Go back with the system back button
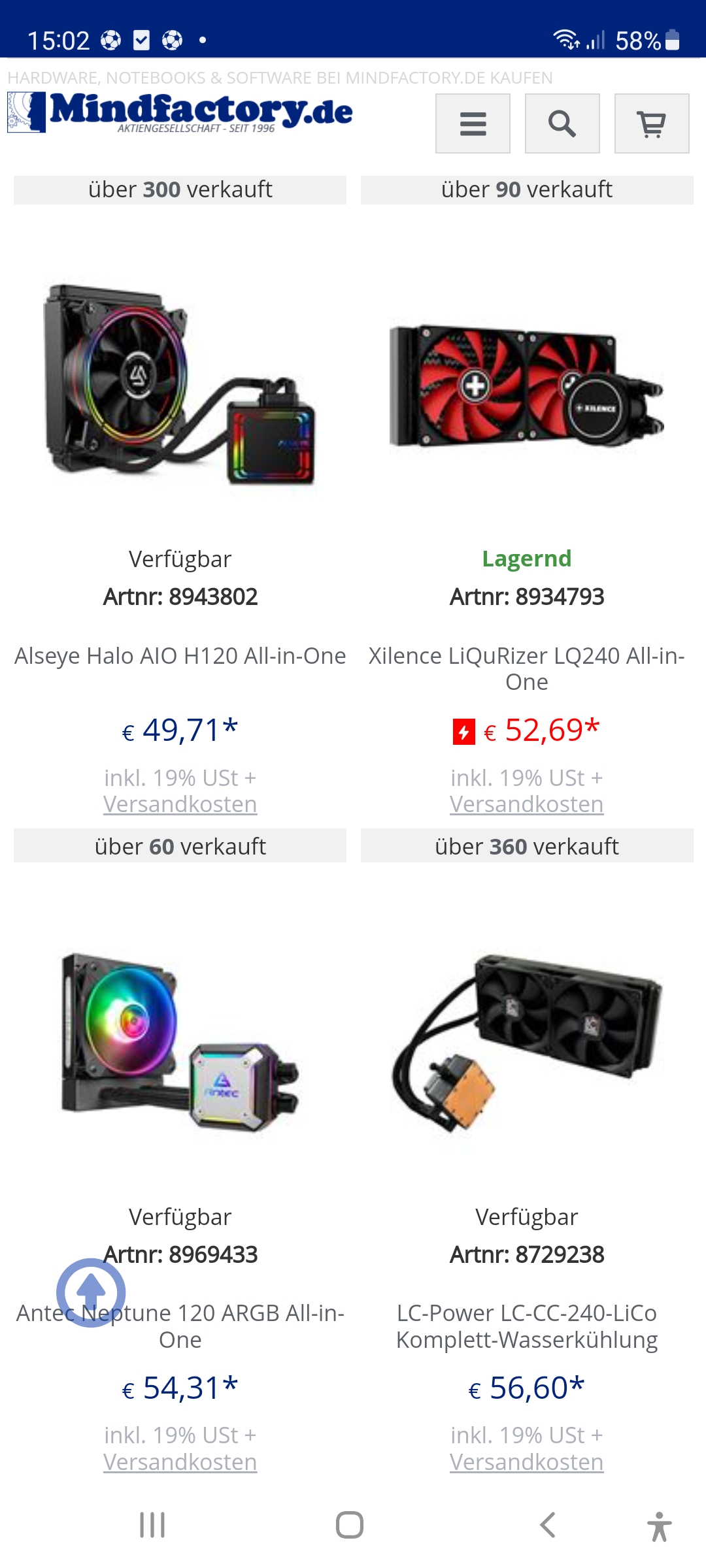 pyautogui.click(x=548, y=1525)
